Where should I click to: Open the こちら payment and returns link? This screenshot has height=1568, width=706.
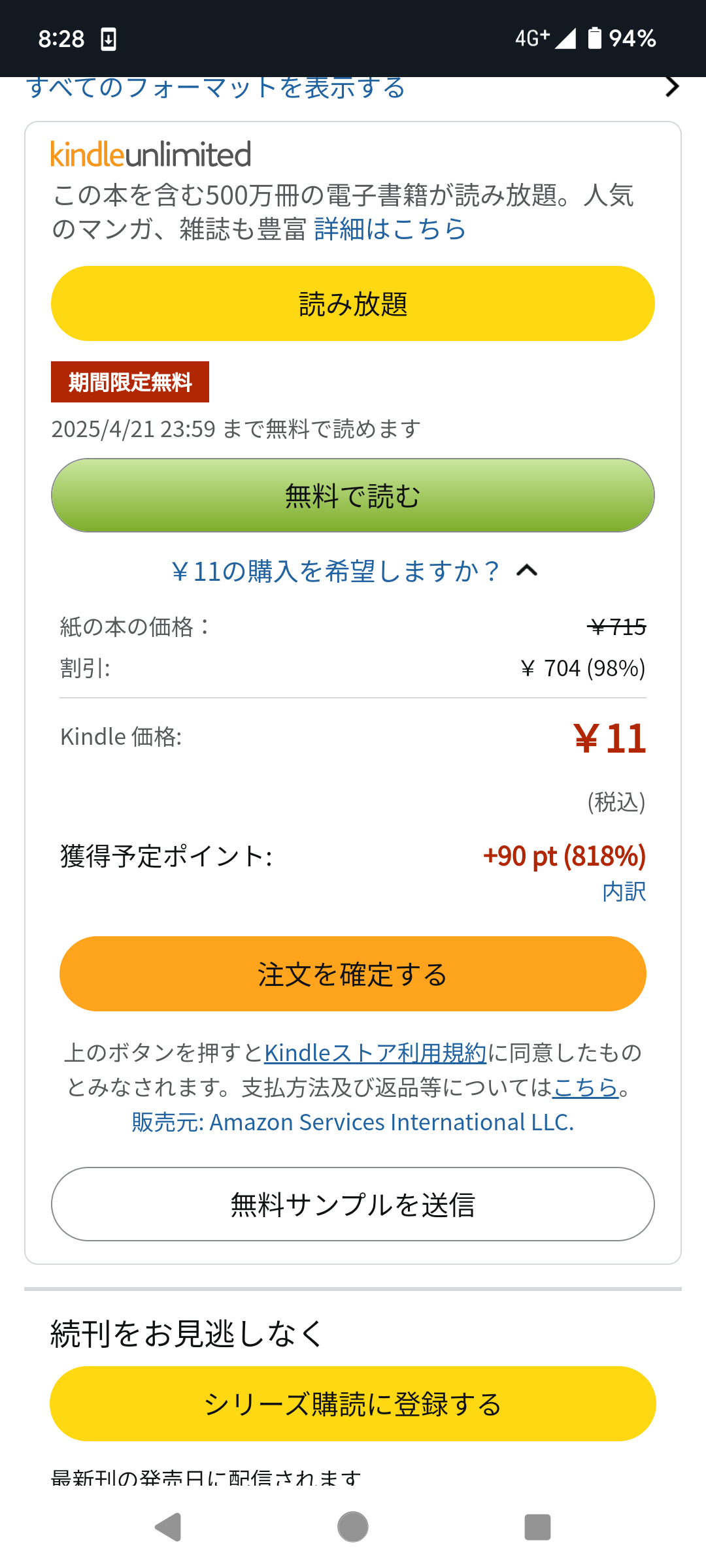pos(586,1088)
